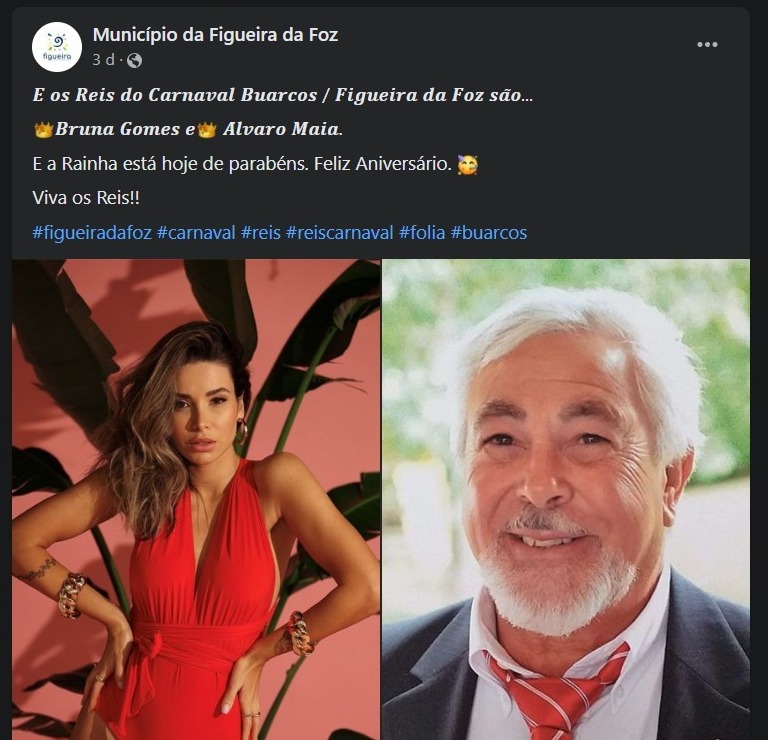Select the #carnaval hashtag
768x740 pixels.
(196, 233)
